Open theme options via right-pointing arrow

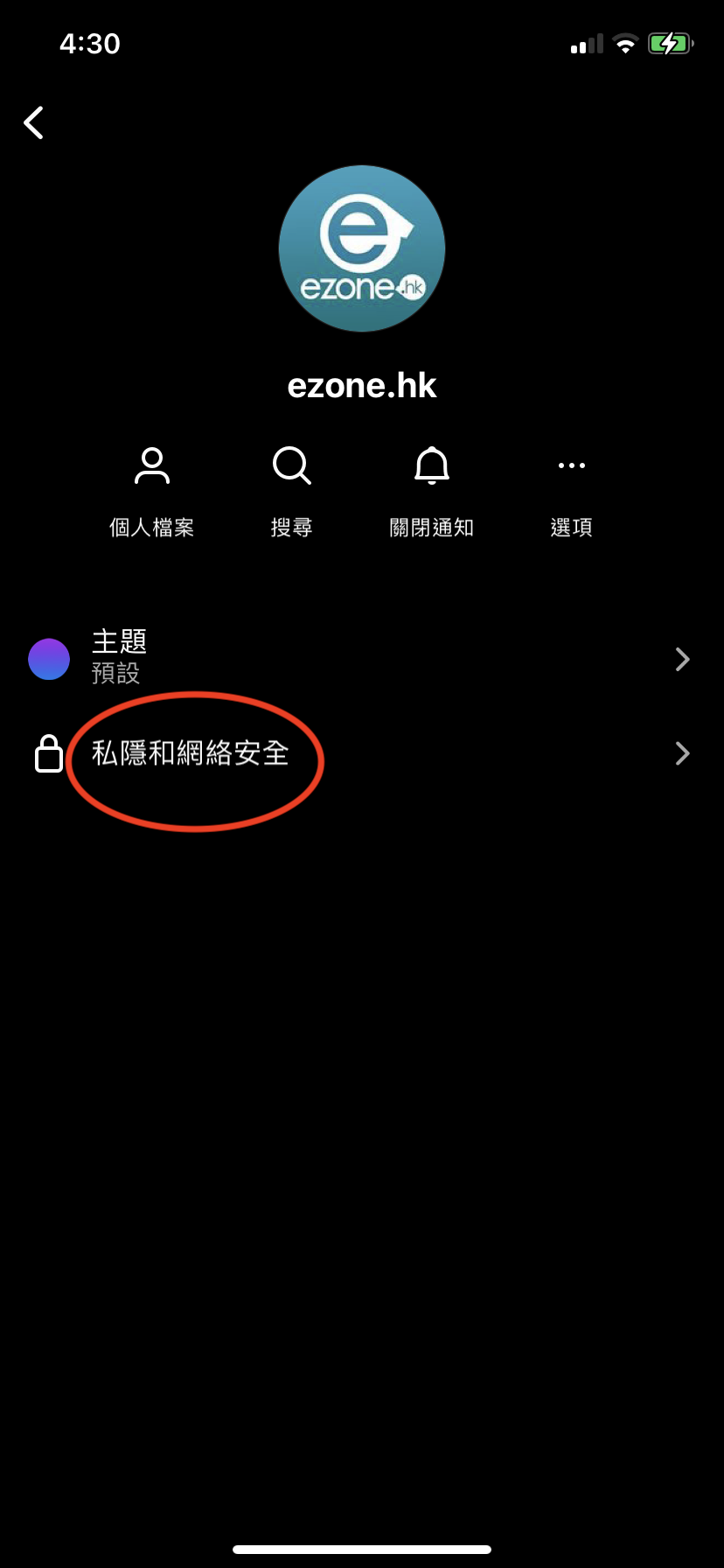pyautogui.click(x=681, y=659)
